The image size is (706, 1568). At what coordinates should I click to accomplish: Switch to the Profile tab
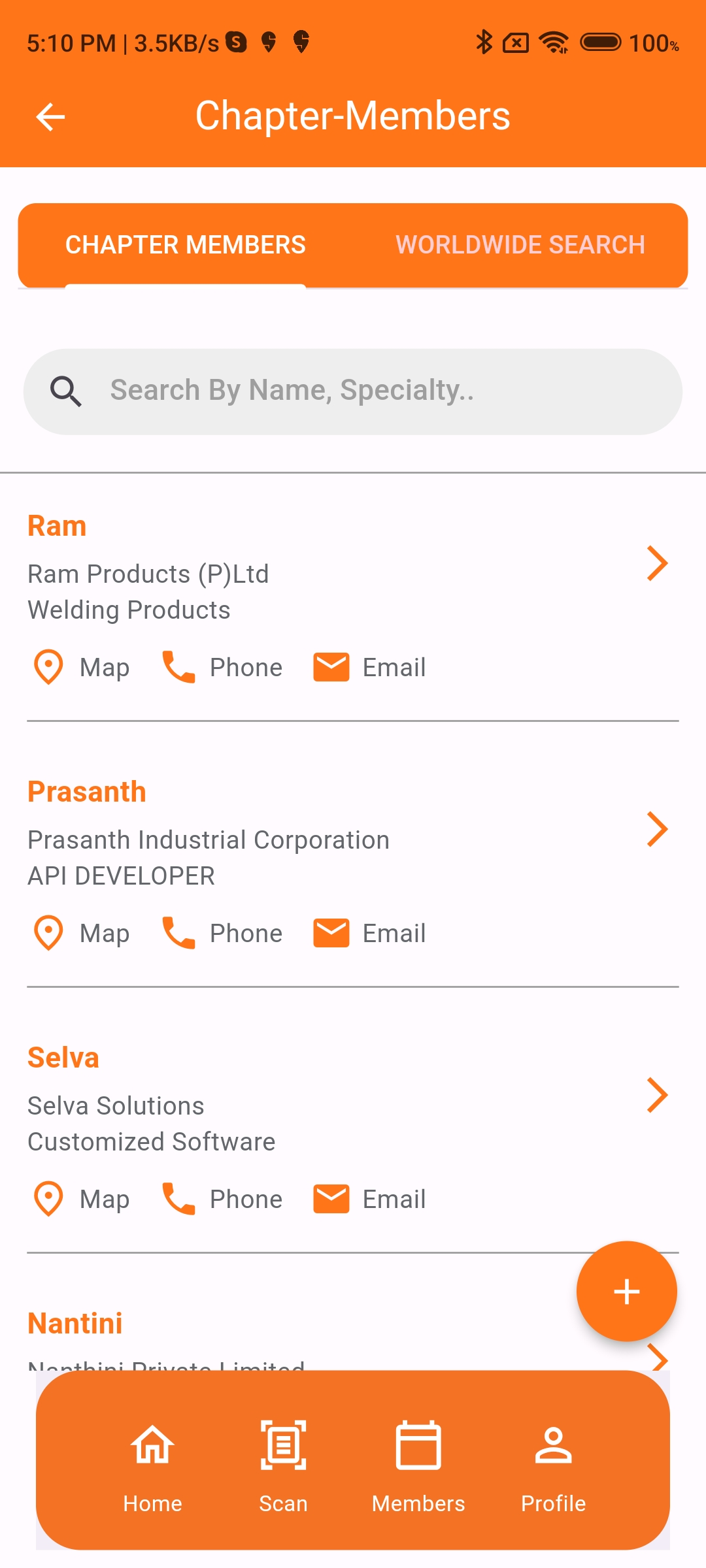[553, 1463]
